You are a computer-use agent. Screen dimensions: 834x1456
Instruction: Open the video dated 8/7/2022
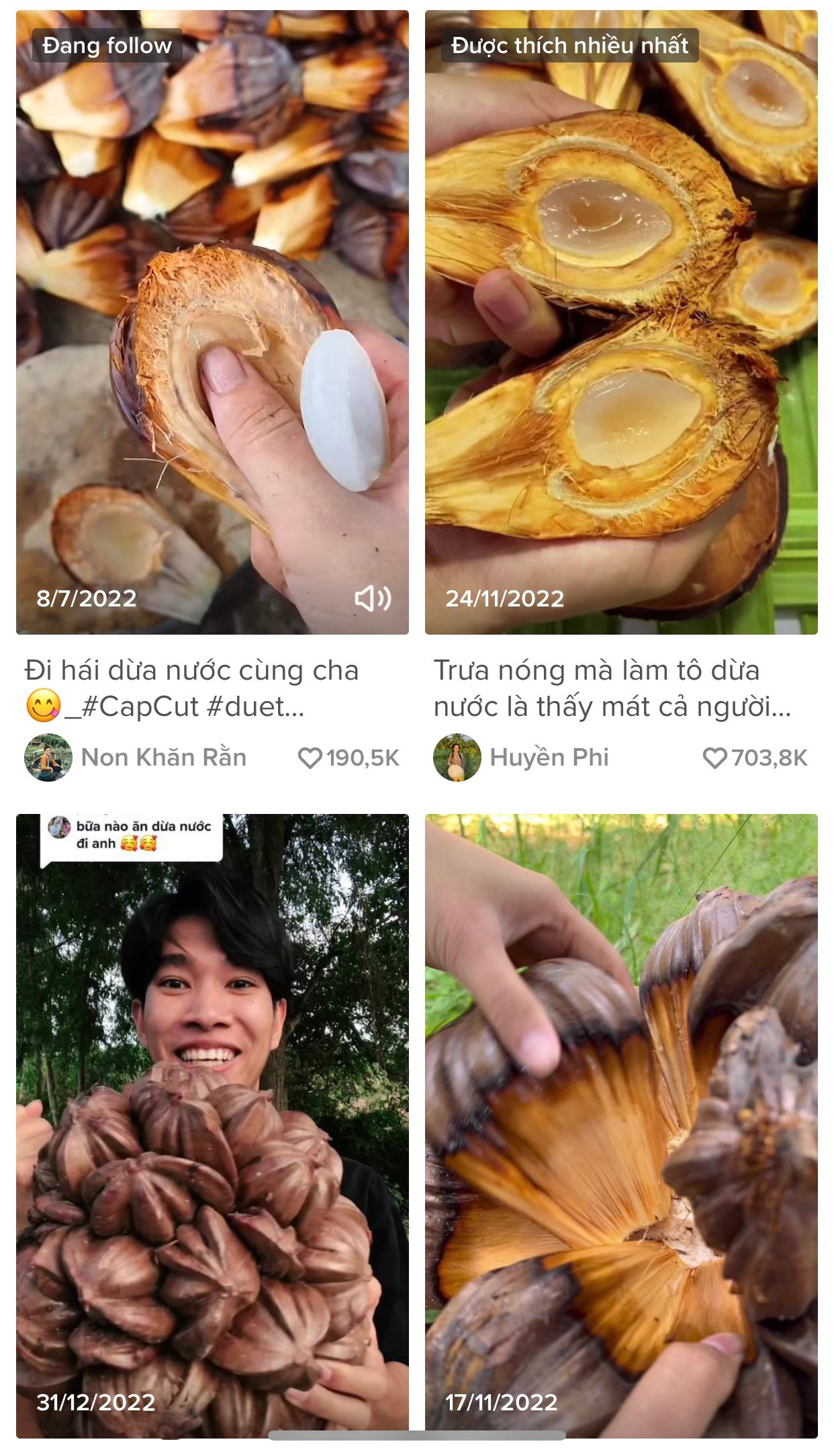tap(212, 322)
